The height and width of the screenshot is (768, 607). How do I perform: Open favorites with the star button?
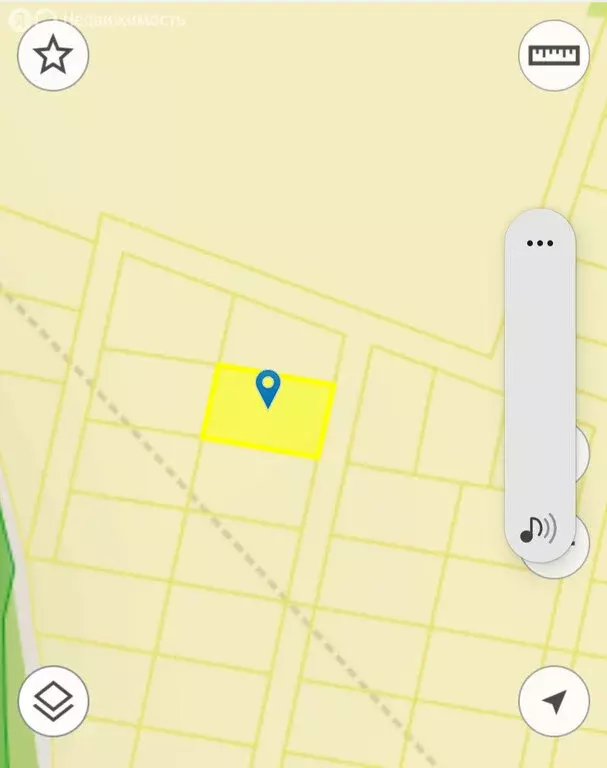point(53,55)
